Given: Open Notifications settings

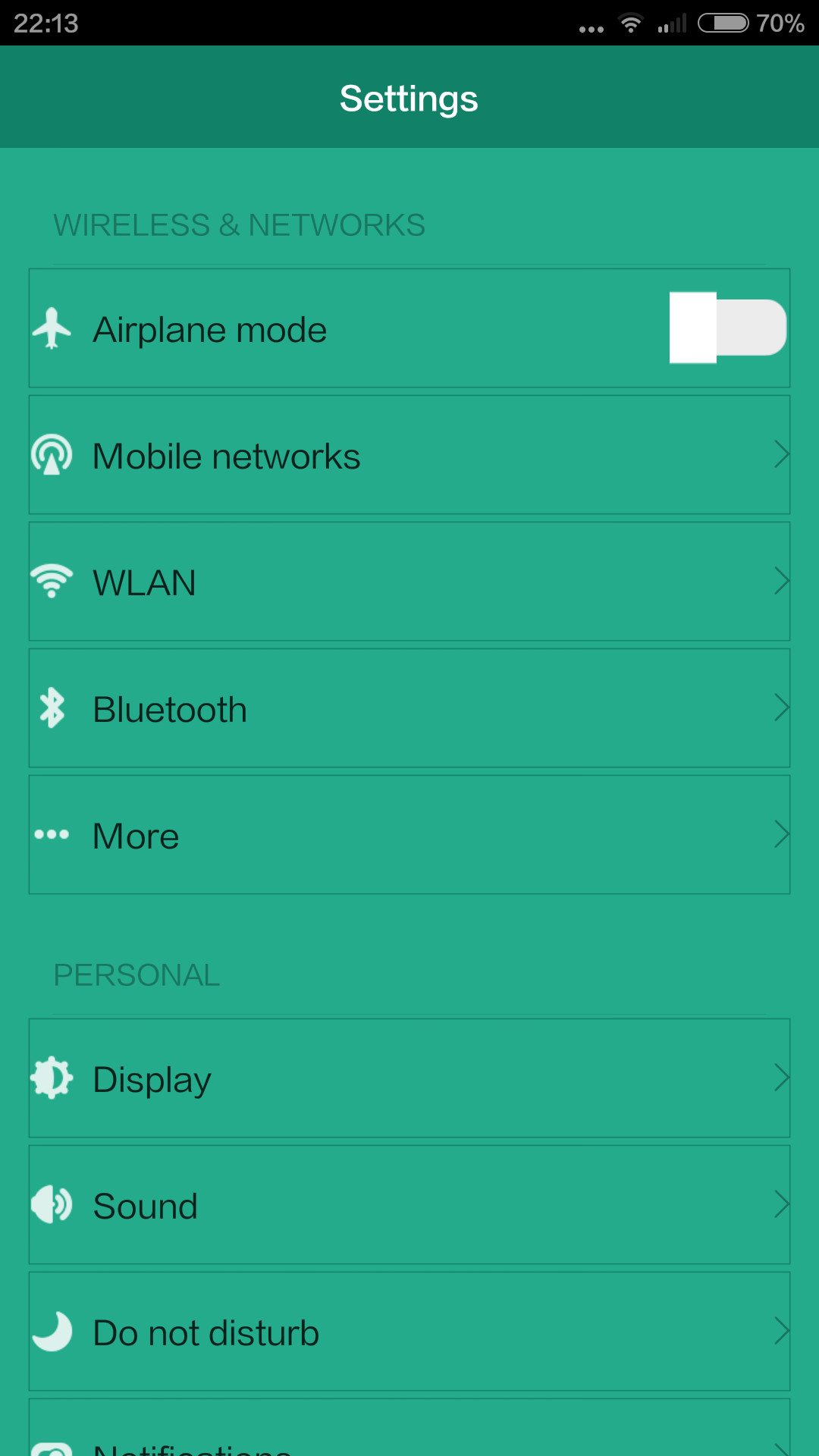Looking at the screenshot, I should [x=409, y=1429].
